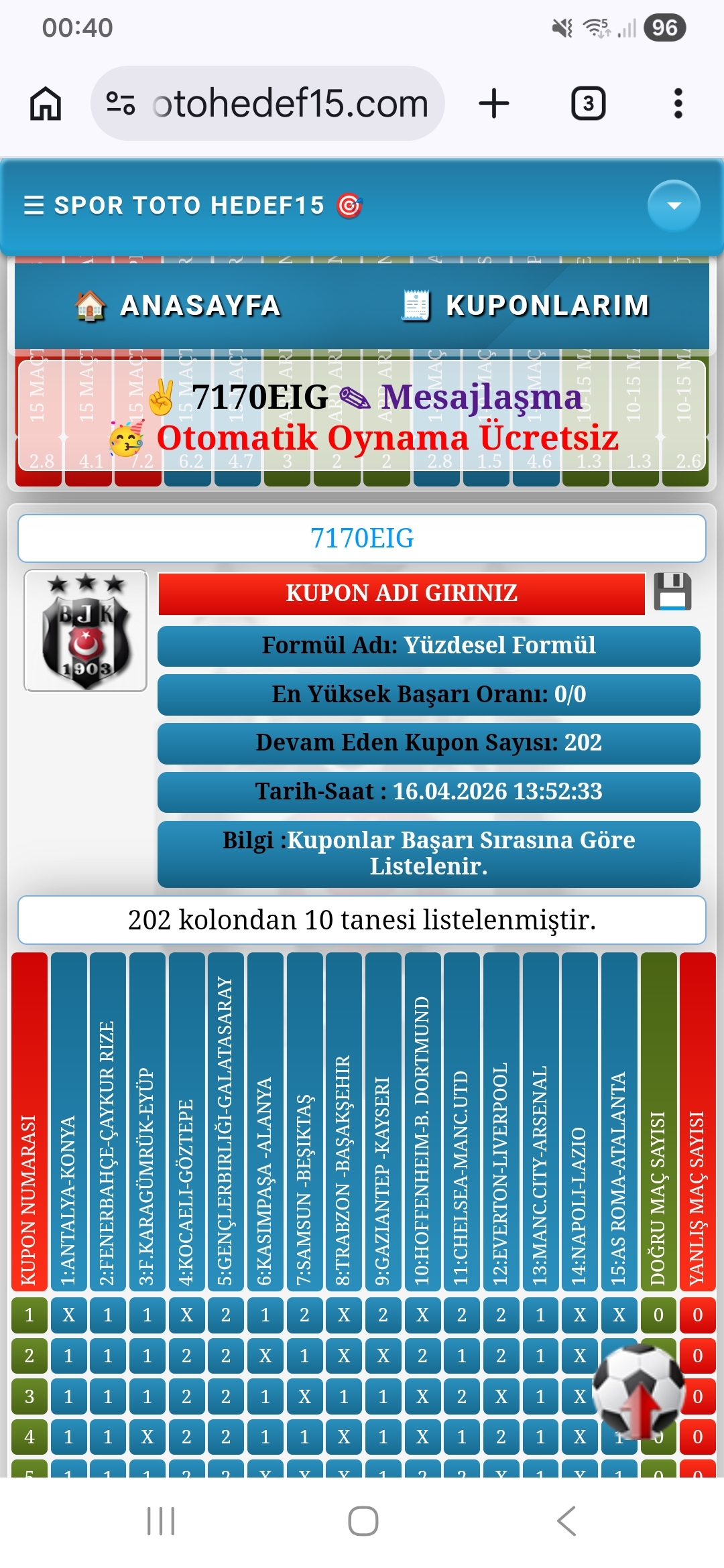Jump to top with the soccer ball arrow
The width and height of the screenshot is (724, 1568).
click(x=638, y=1390)
